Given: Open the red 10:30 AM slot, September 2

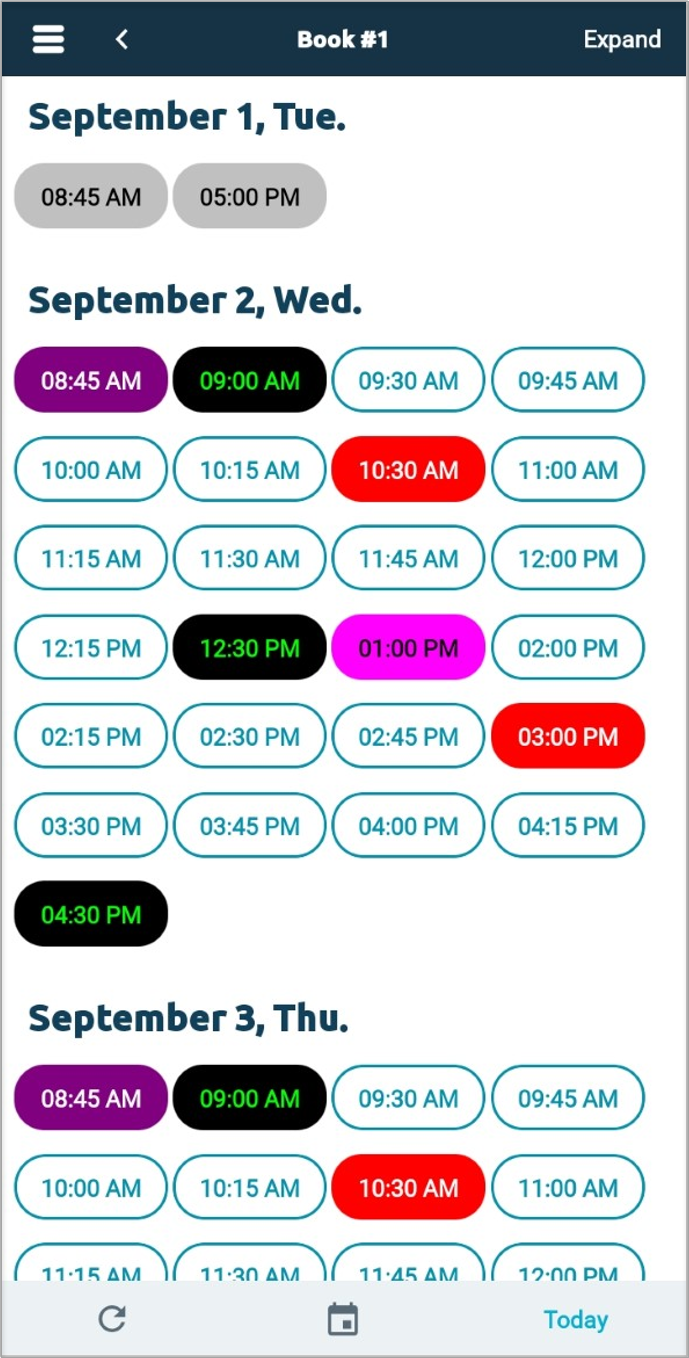Looking at the screenshot, I should point(408,469).
